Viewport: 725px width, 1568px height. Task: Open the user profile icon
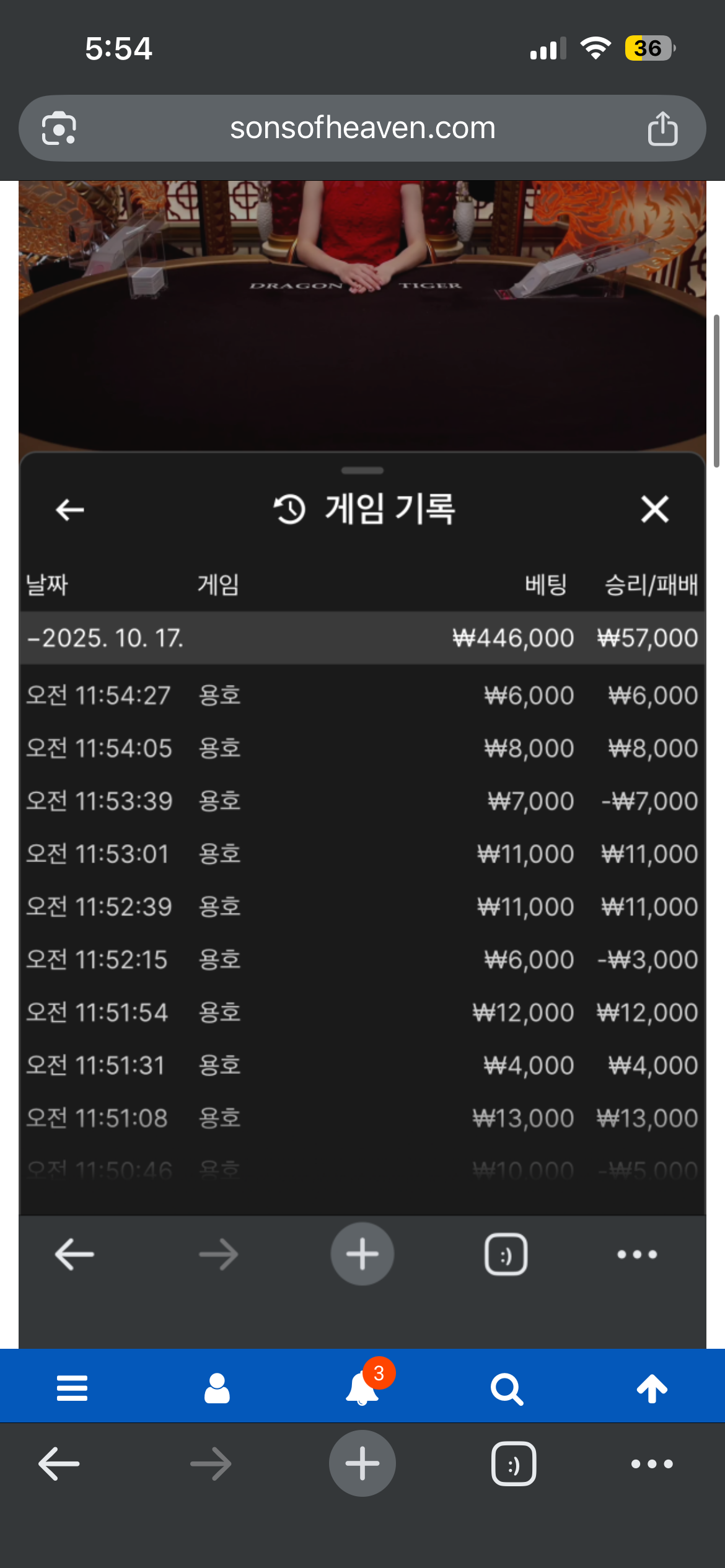click(x=217, y=1388)
